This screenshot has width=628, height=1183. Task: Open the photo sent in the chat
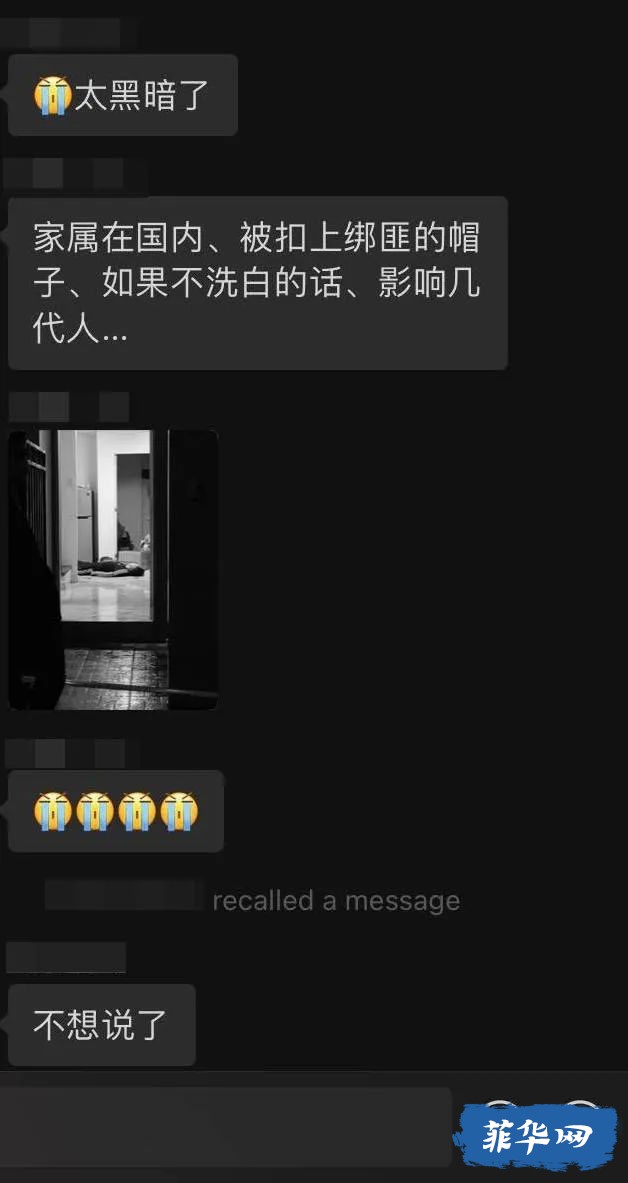pos(113,569)
